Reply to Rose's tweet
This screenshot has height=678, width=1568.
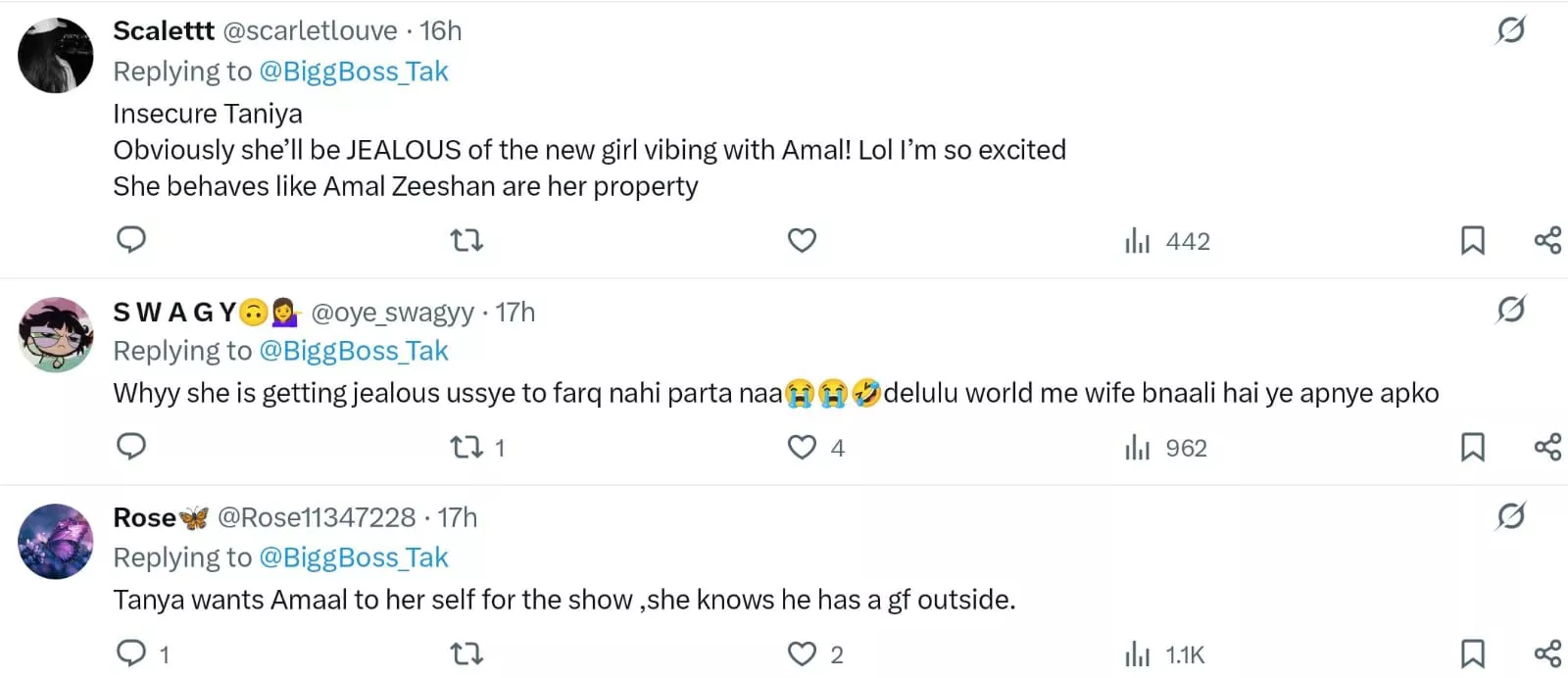point(131,654)
